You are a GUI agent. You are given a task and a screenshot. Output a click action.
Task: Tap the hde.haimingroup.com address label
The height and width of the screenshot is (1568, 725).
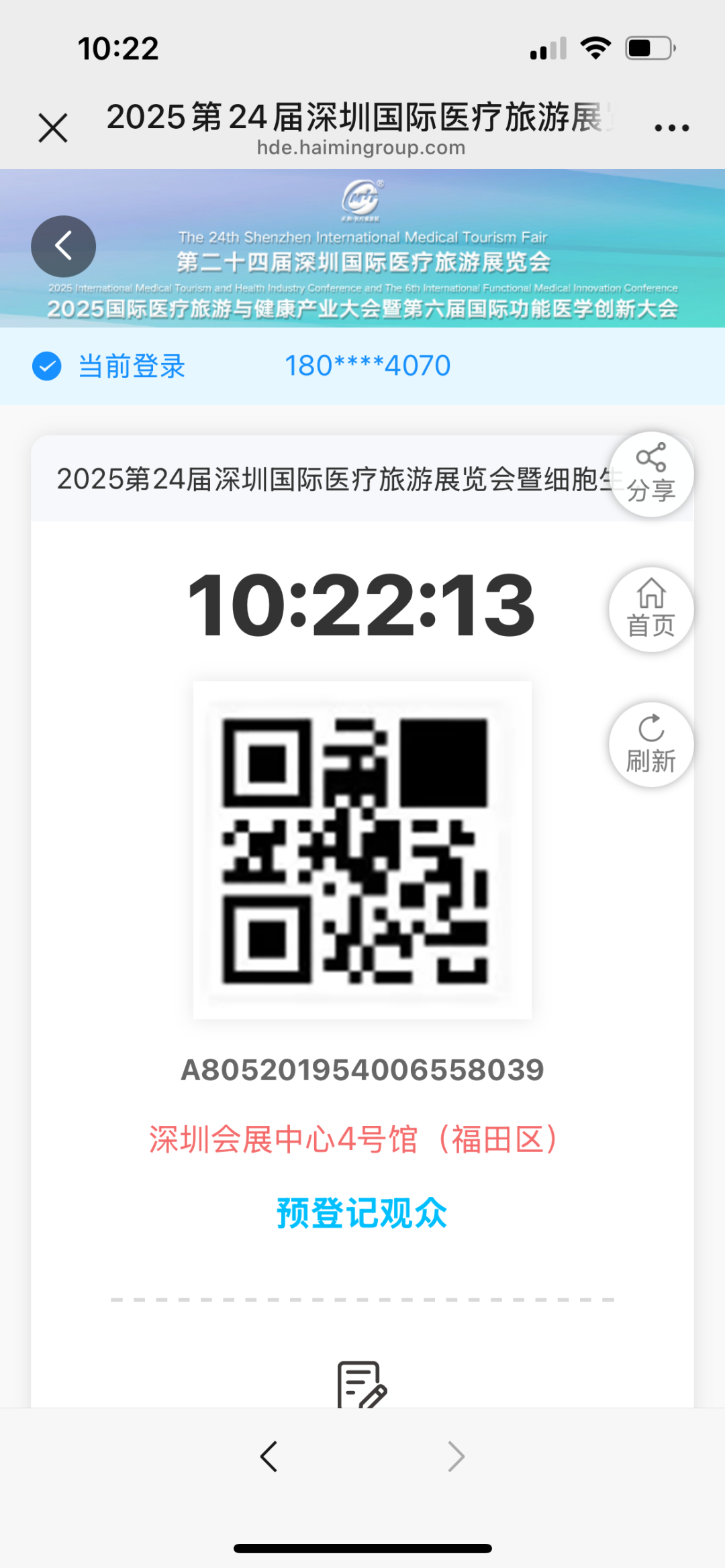point(360,148)
